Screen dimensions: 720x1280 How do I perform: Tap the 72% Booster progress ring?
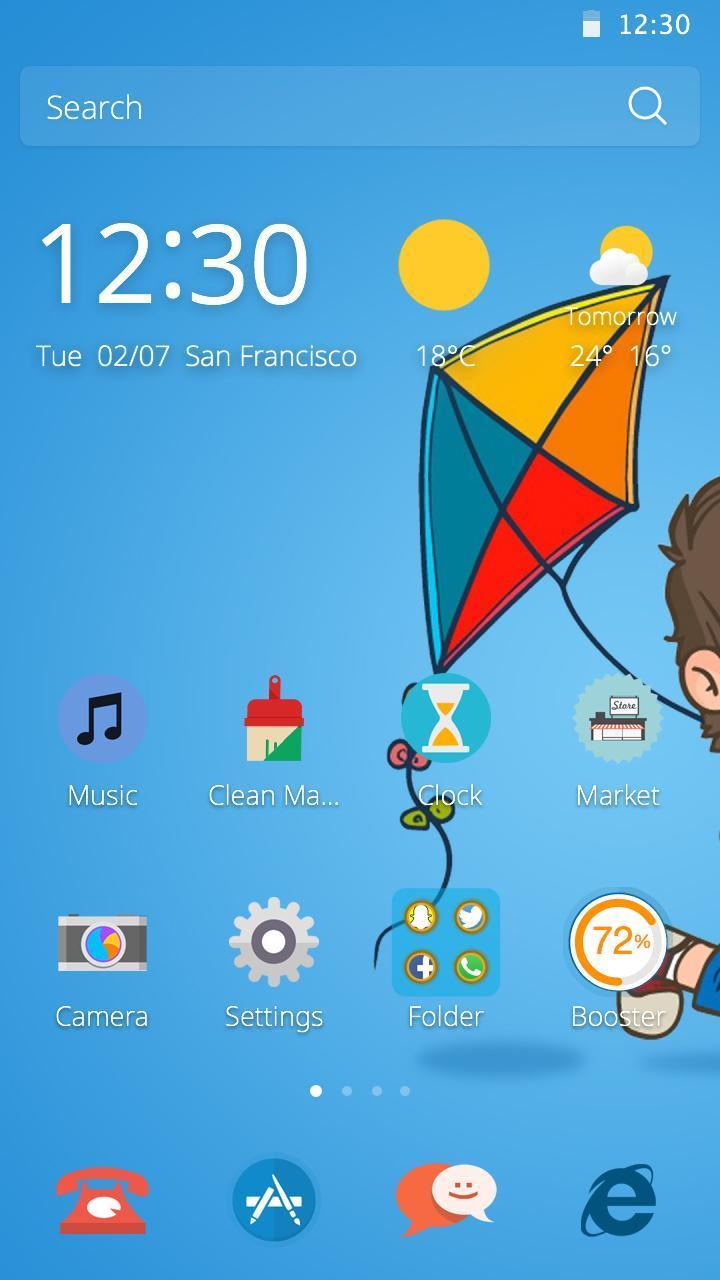pyautogui.click(x=617, y=941)
